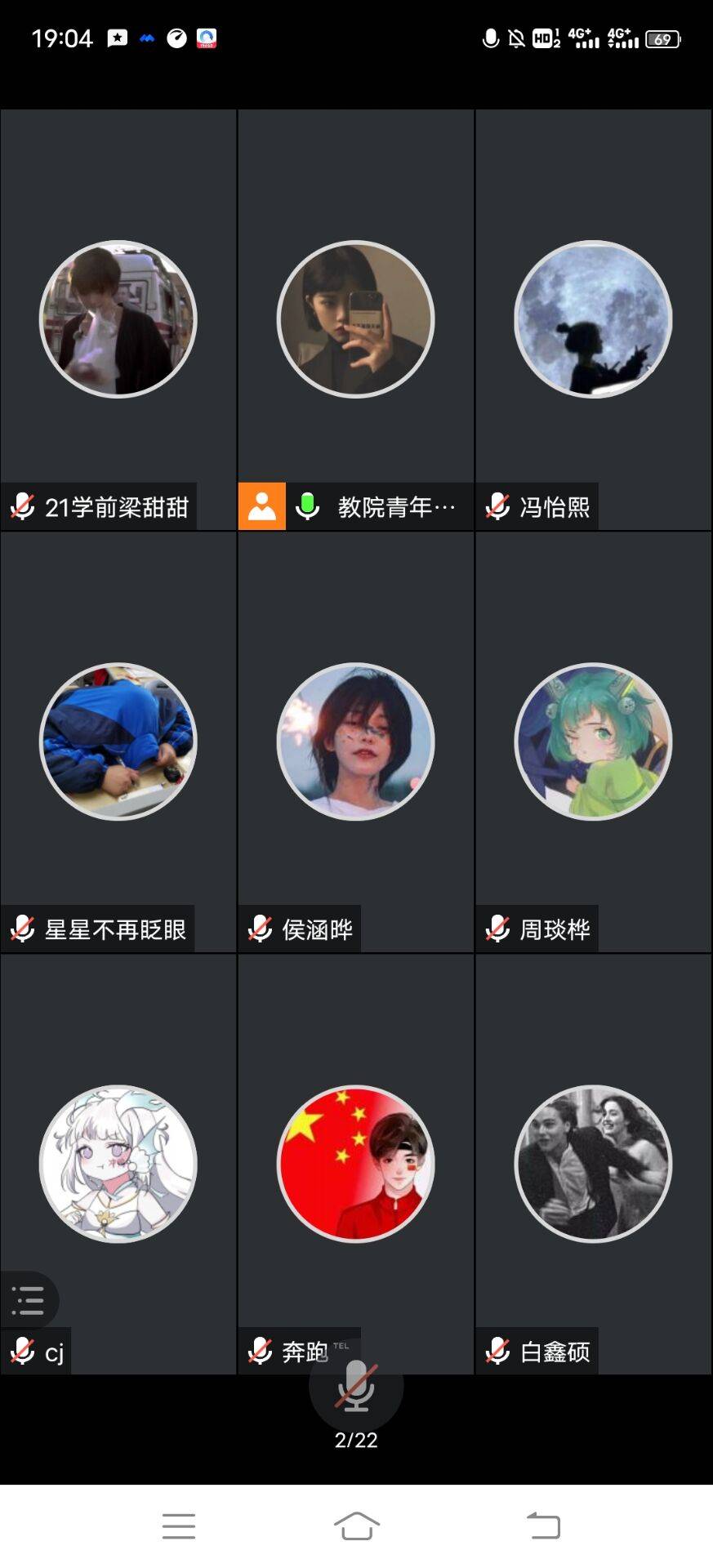Select cj's participant tile
Image resolution: width=713 pixels, height=1568 pixels.
(118, 1164)
